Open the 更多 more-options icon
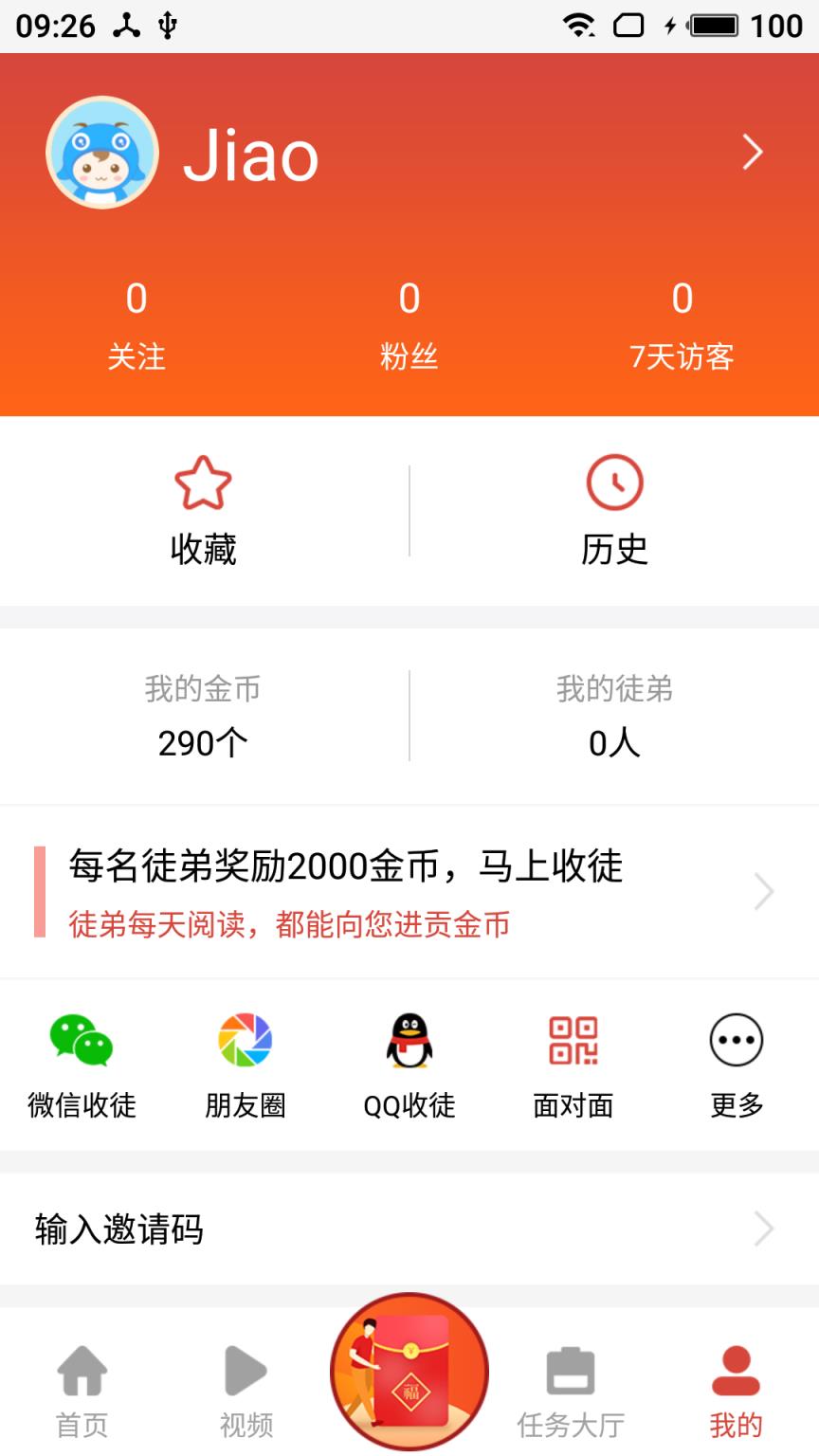819x1456 pixels. pyautogui.click(x=737, y=1039)
